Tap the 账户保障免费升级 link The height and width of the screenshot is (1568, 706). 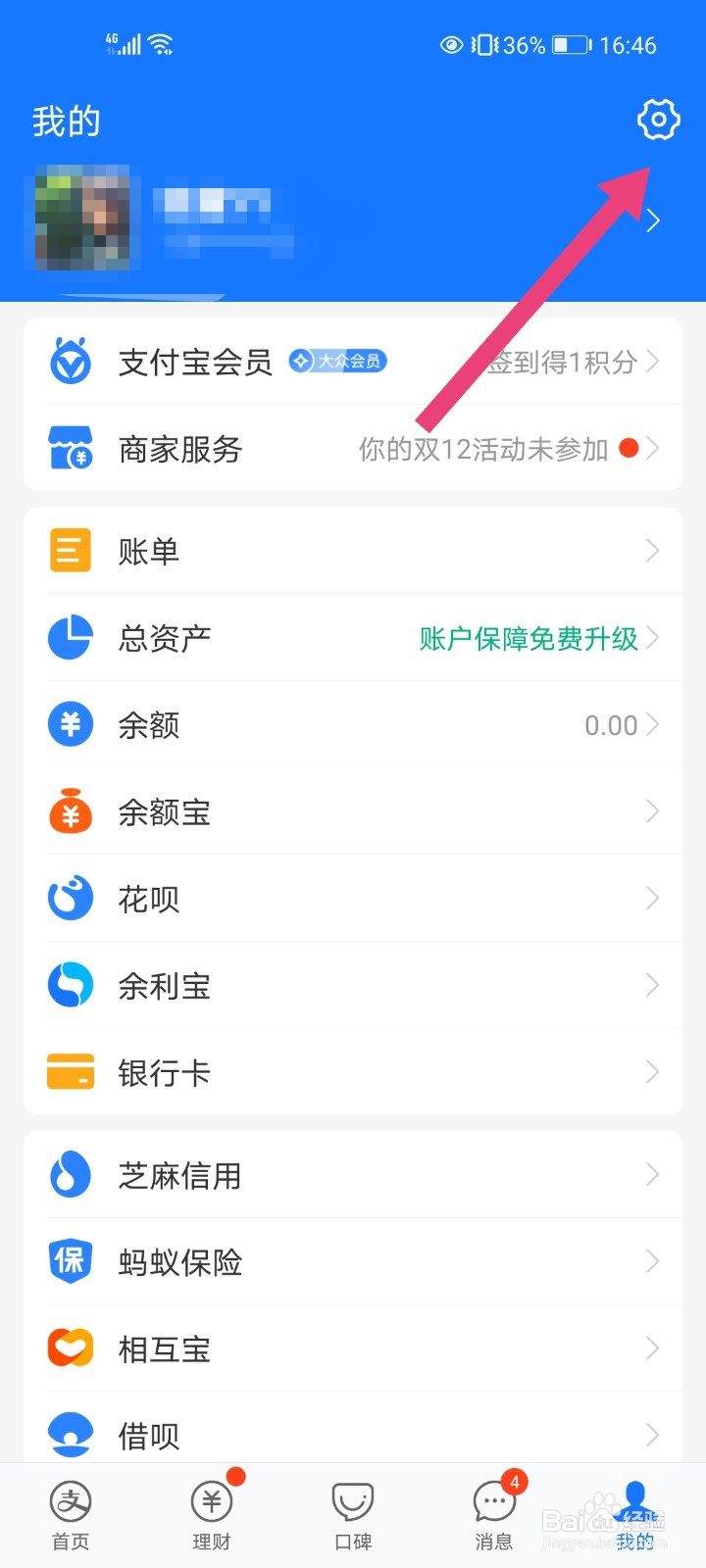[529, 638]
